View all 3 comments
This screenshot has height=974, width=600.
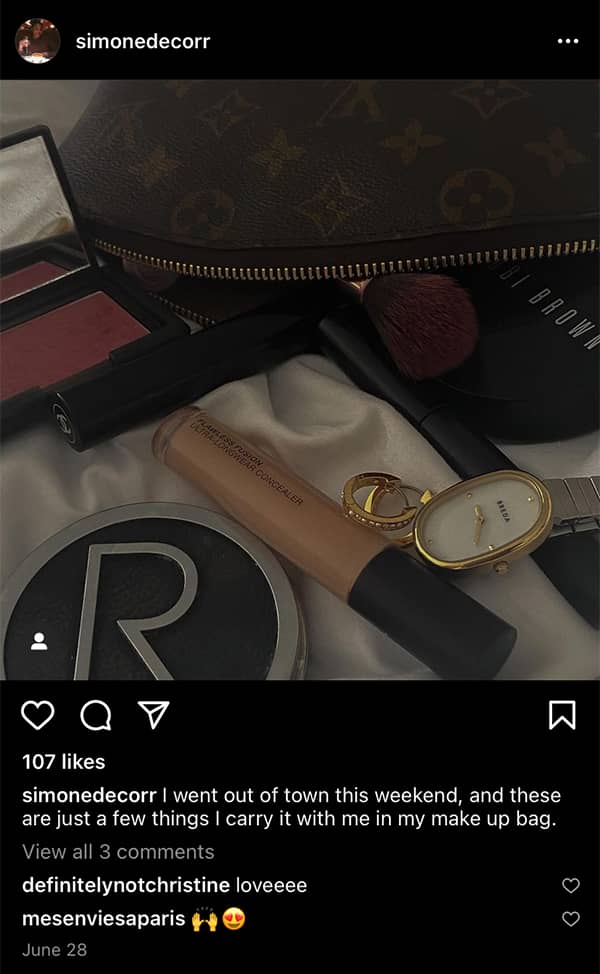click(118, 852)
